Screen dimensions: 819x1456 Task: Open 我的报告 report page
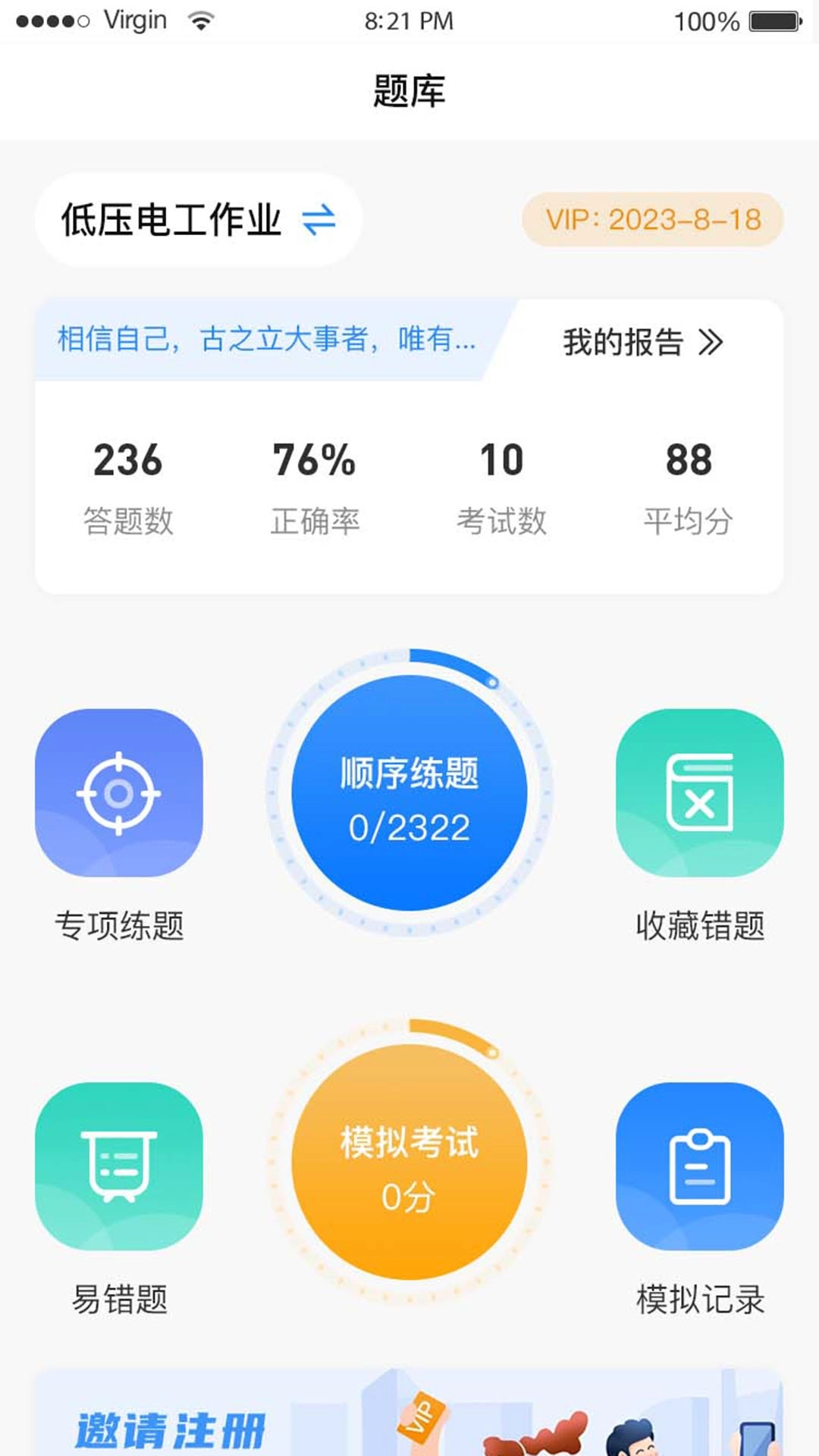622,341
